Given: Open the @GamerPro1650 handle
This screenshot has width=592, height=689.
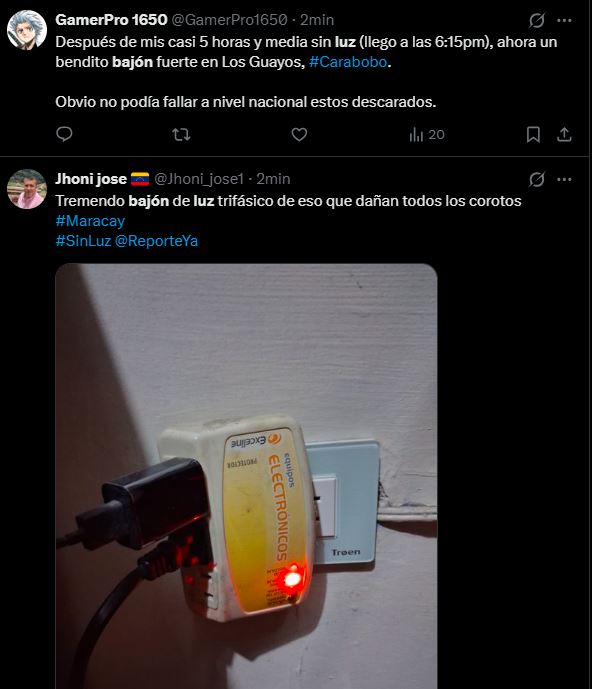Looking at the screenshot, I should click(x=229, y=20).
